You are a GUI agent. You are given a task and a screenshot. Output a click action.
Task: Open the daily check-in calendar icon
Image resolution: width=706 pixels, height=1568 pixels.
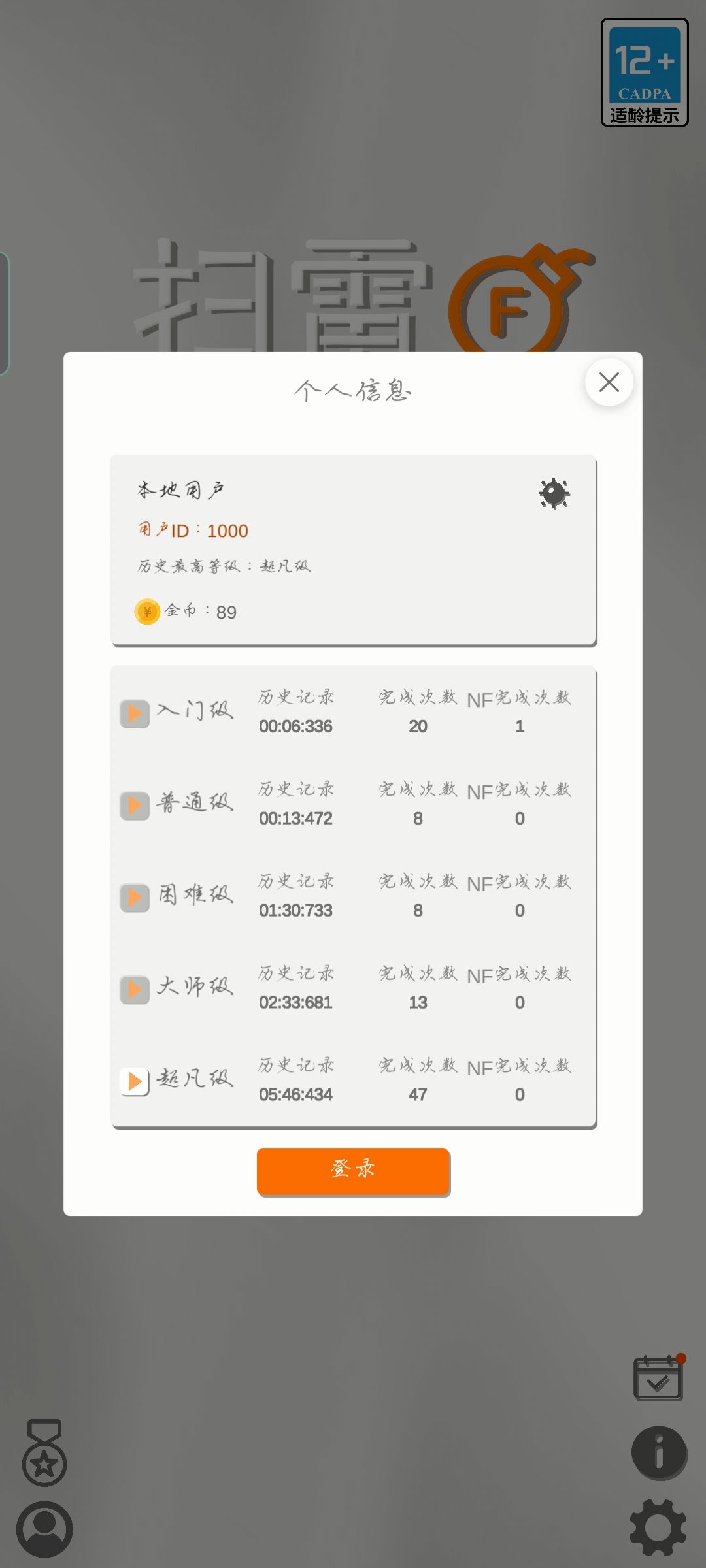pos(659,1377)
